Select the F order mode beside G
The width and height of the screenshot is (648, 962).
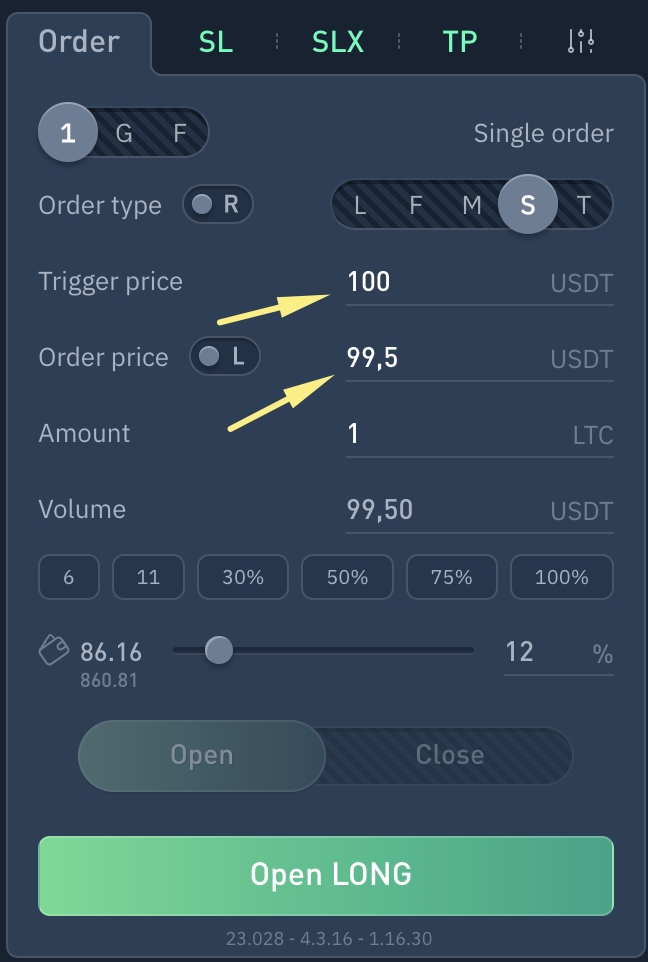180,134
